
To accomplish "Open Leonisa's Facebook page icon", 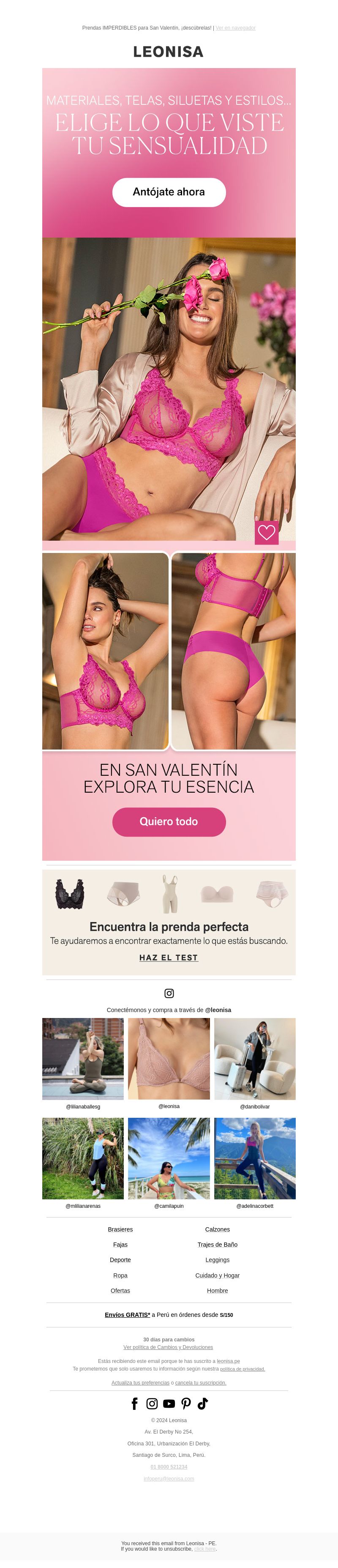I will tap(135, 1403).
